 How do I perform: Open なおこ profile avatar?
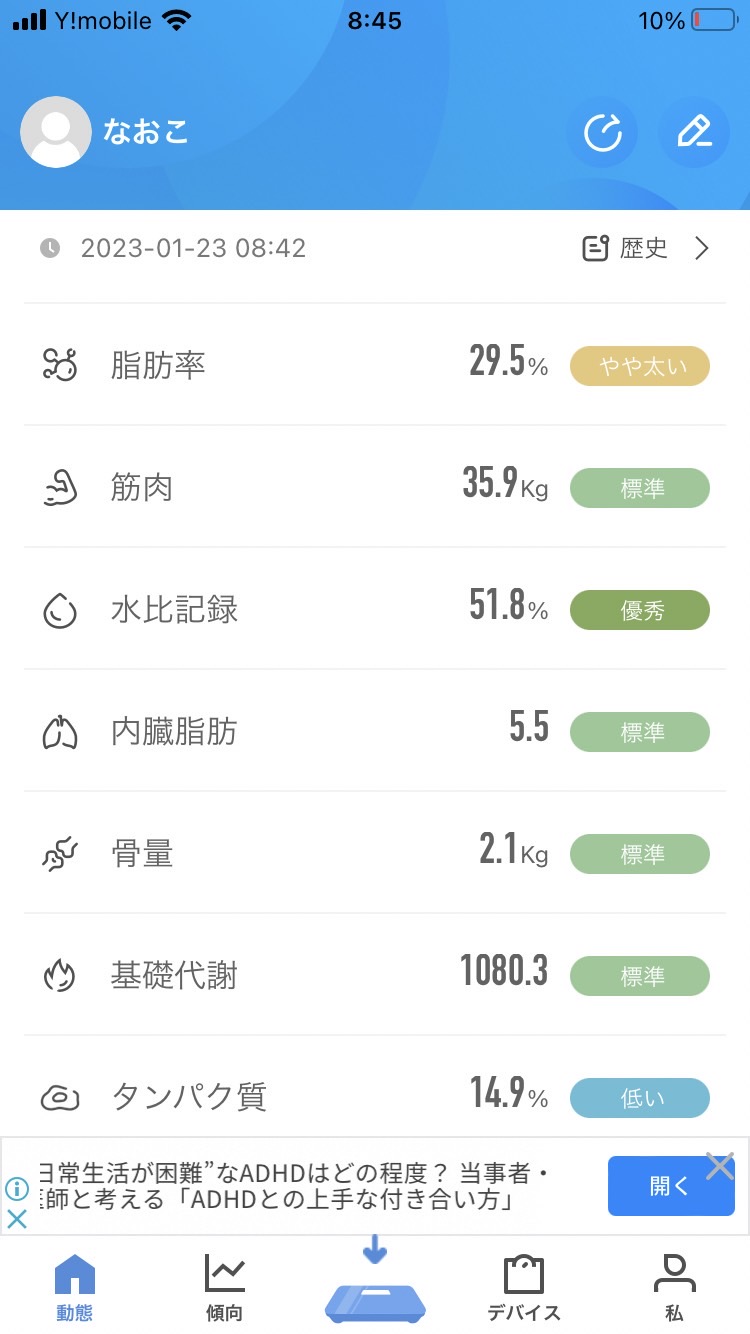[56, 132]
